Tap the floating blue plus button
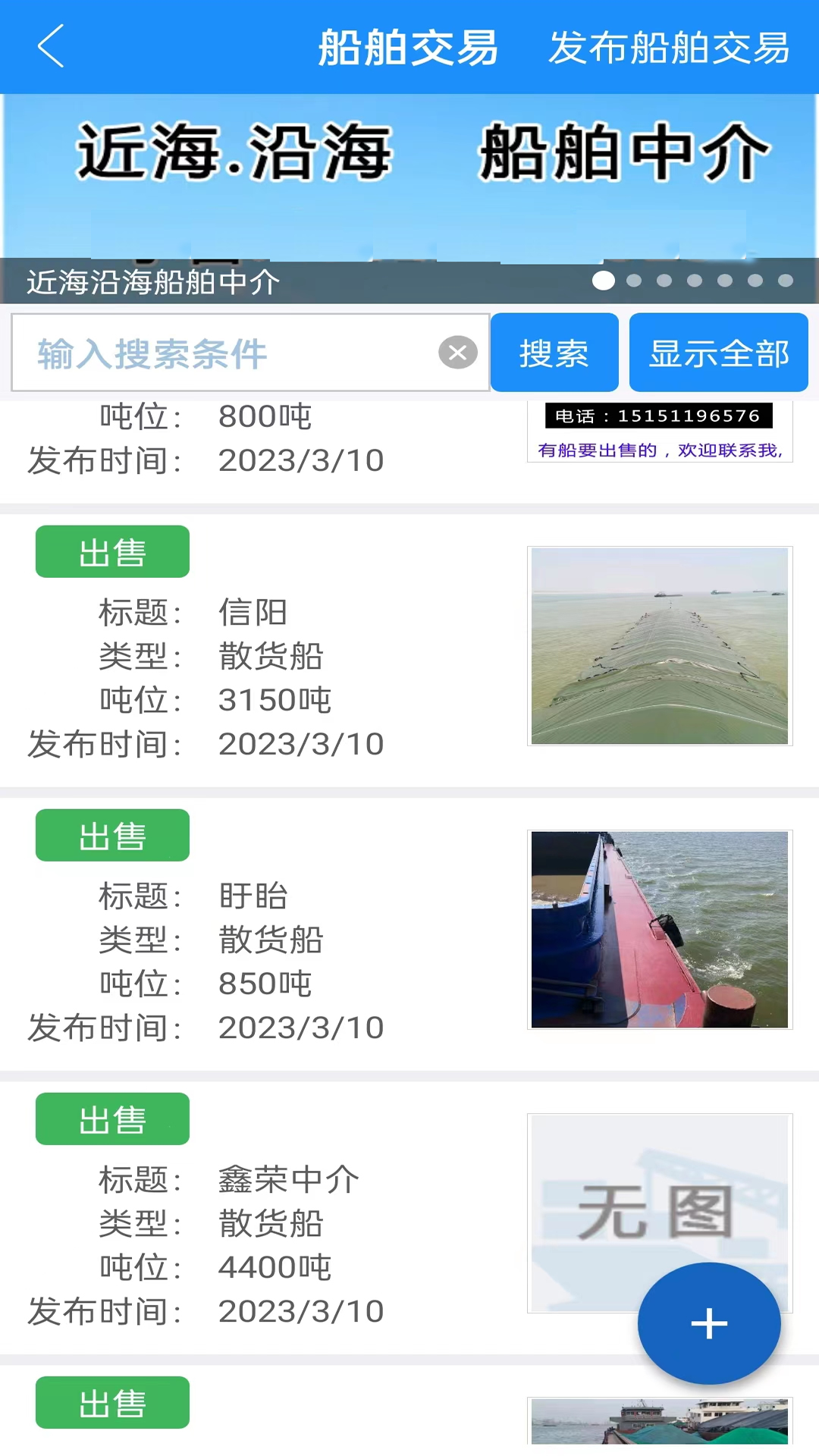The image size is (819, 1456). (x=708, y=1323)
